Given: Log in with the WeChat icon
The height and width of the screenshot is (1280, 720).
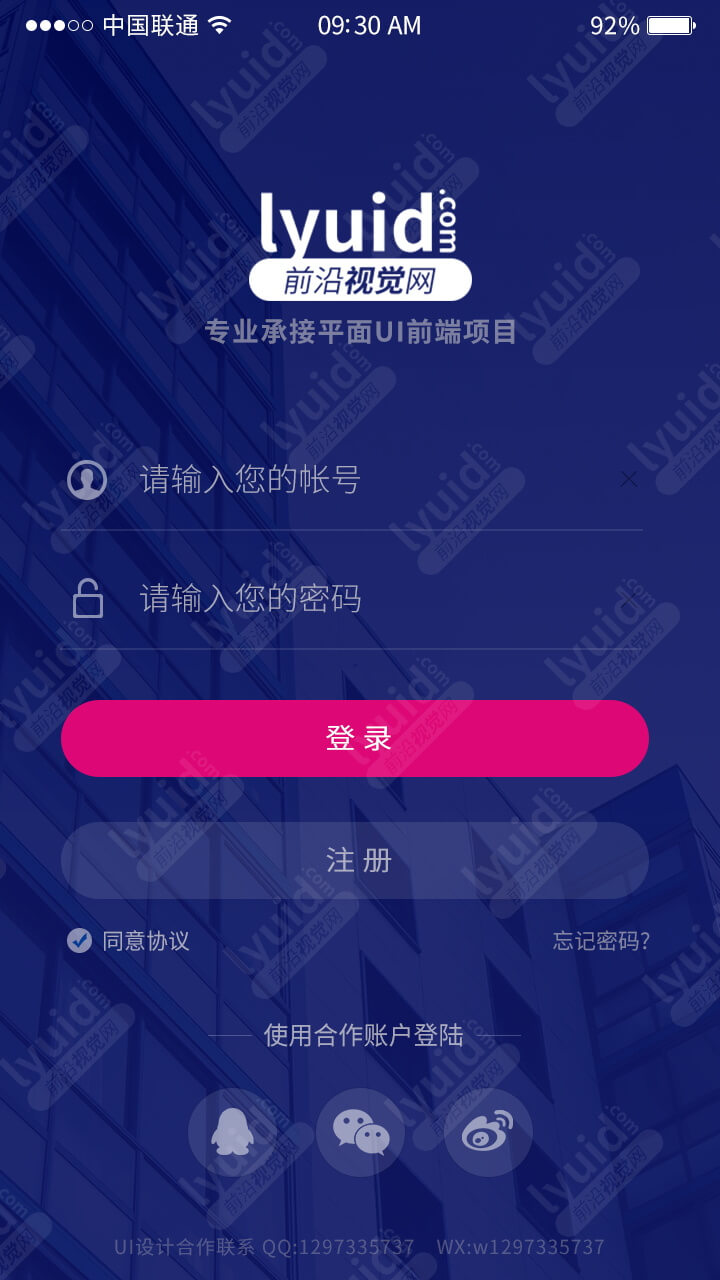Looking at the screenshot, I should (x=360, y=1132).
